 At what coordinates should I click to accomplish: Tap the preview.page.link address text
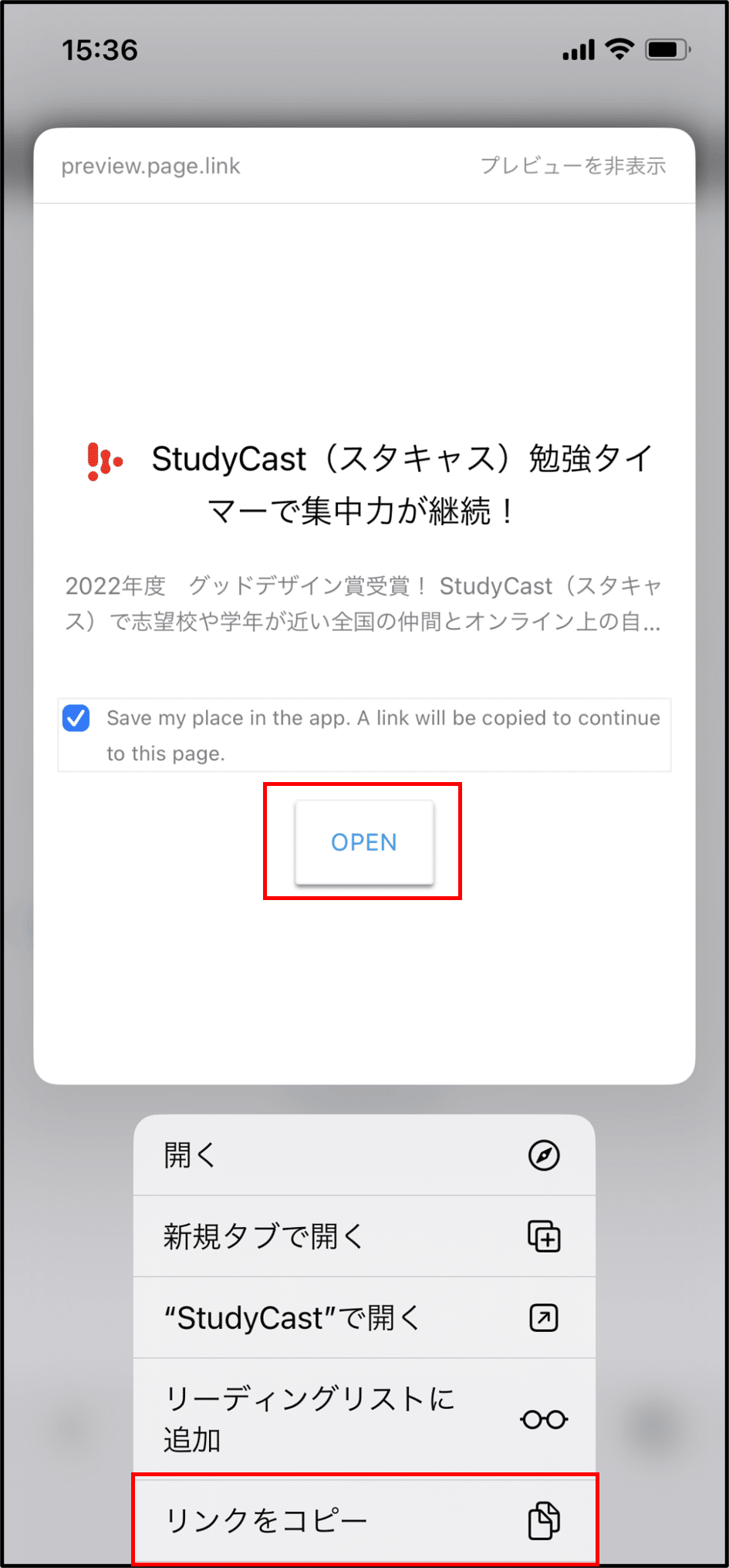click(151, 165)
